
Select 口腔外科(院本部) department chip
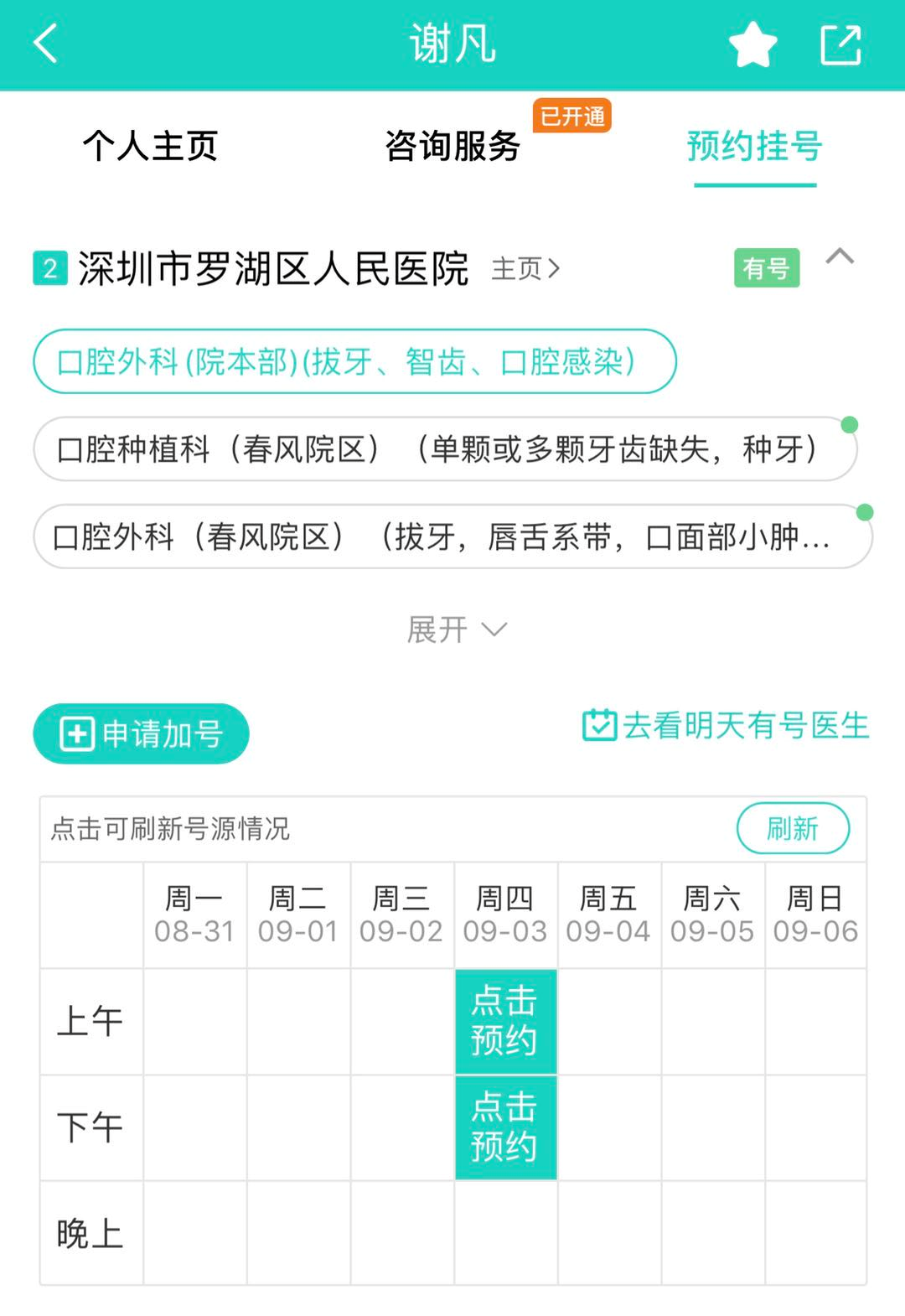pyautogui.click(x=354, y=361)
